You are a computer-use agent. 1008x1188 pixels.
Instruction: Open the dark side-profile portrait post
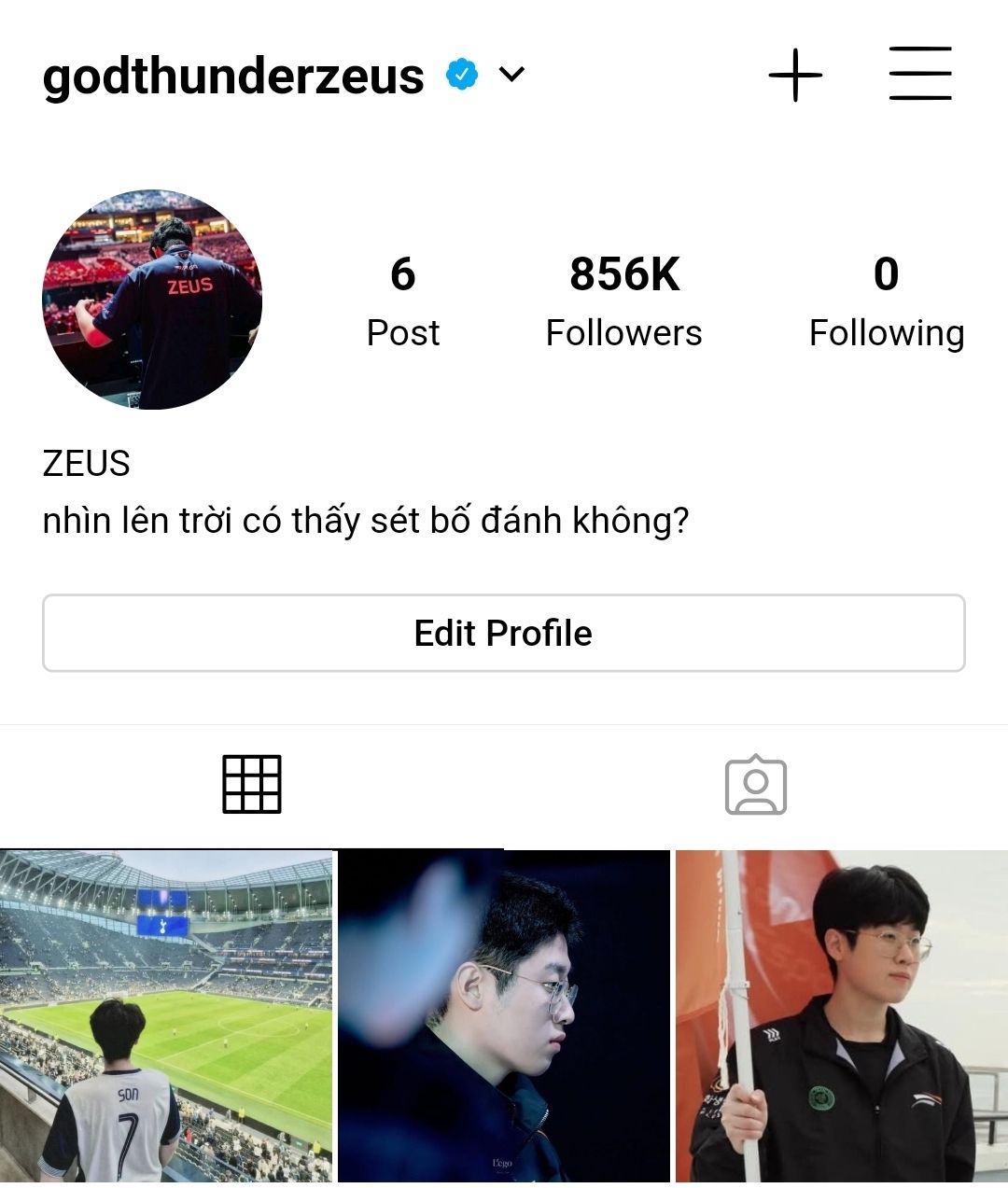coord(504,1017)
